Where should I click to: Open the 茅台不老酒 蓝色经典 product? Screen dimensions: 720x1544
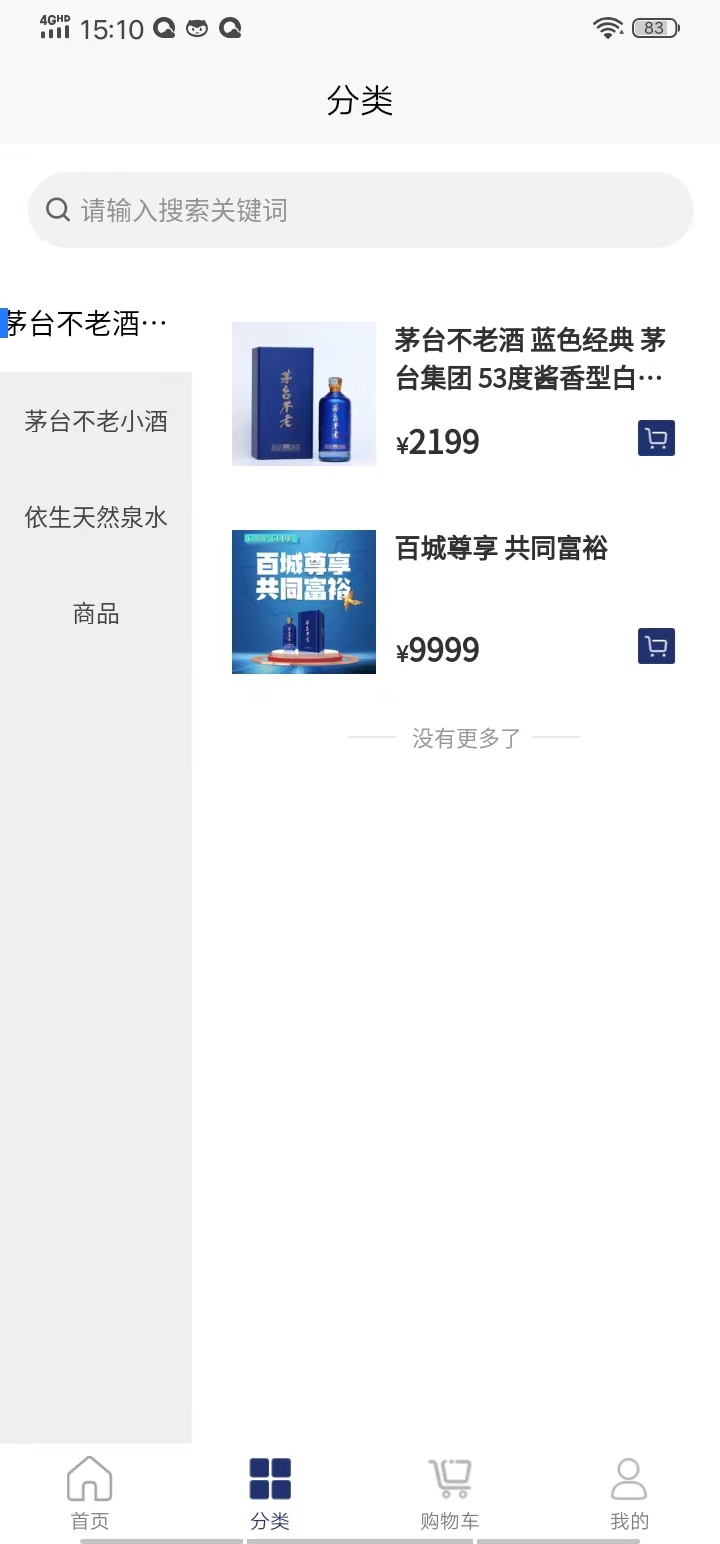[x=530, y=359]
